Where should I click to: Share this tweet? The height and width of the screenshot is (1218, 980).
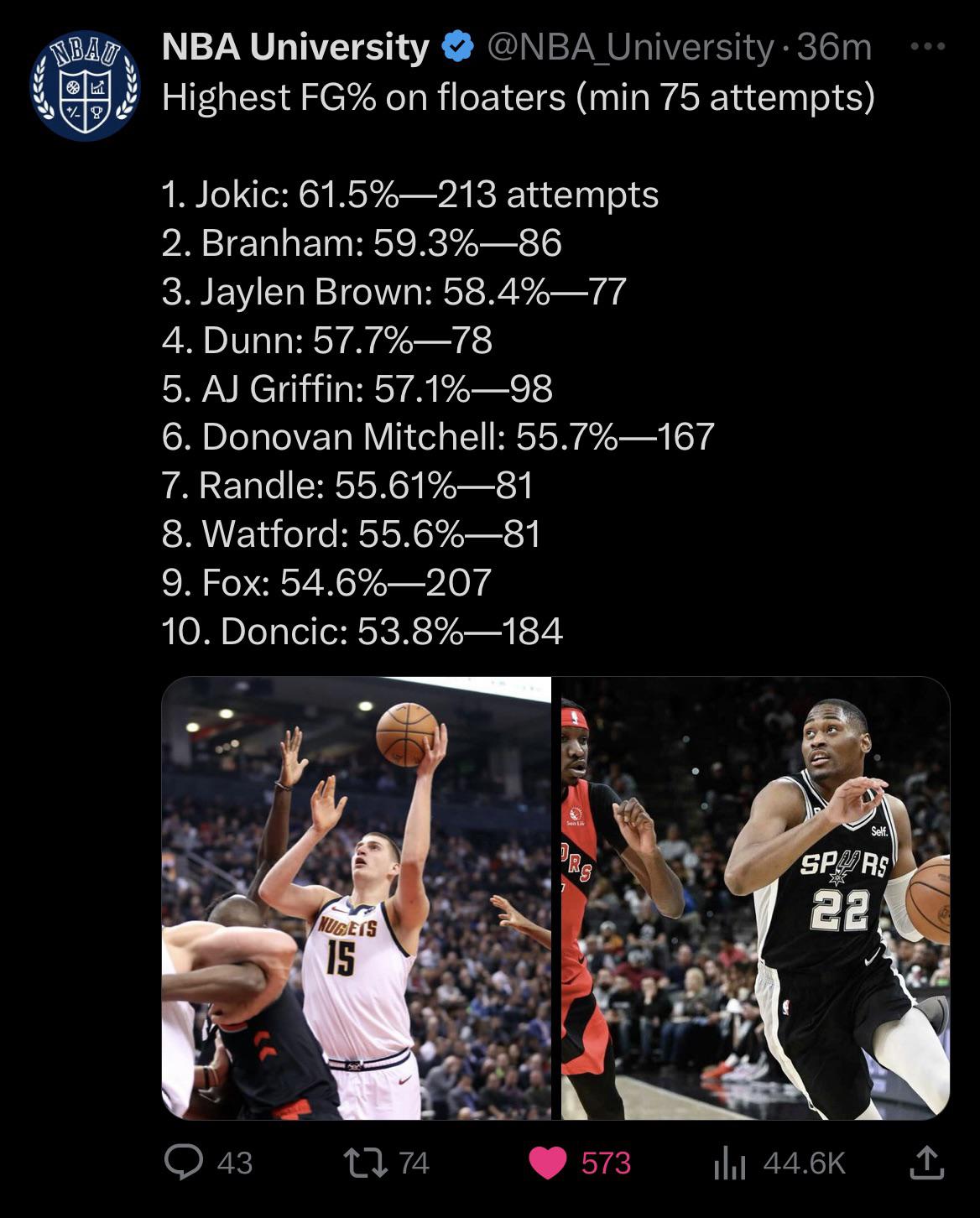(926, 1163)
